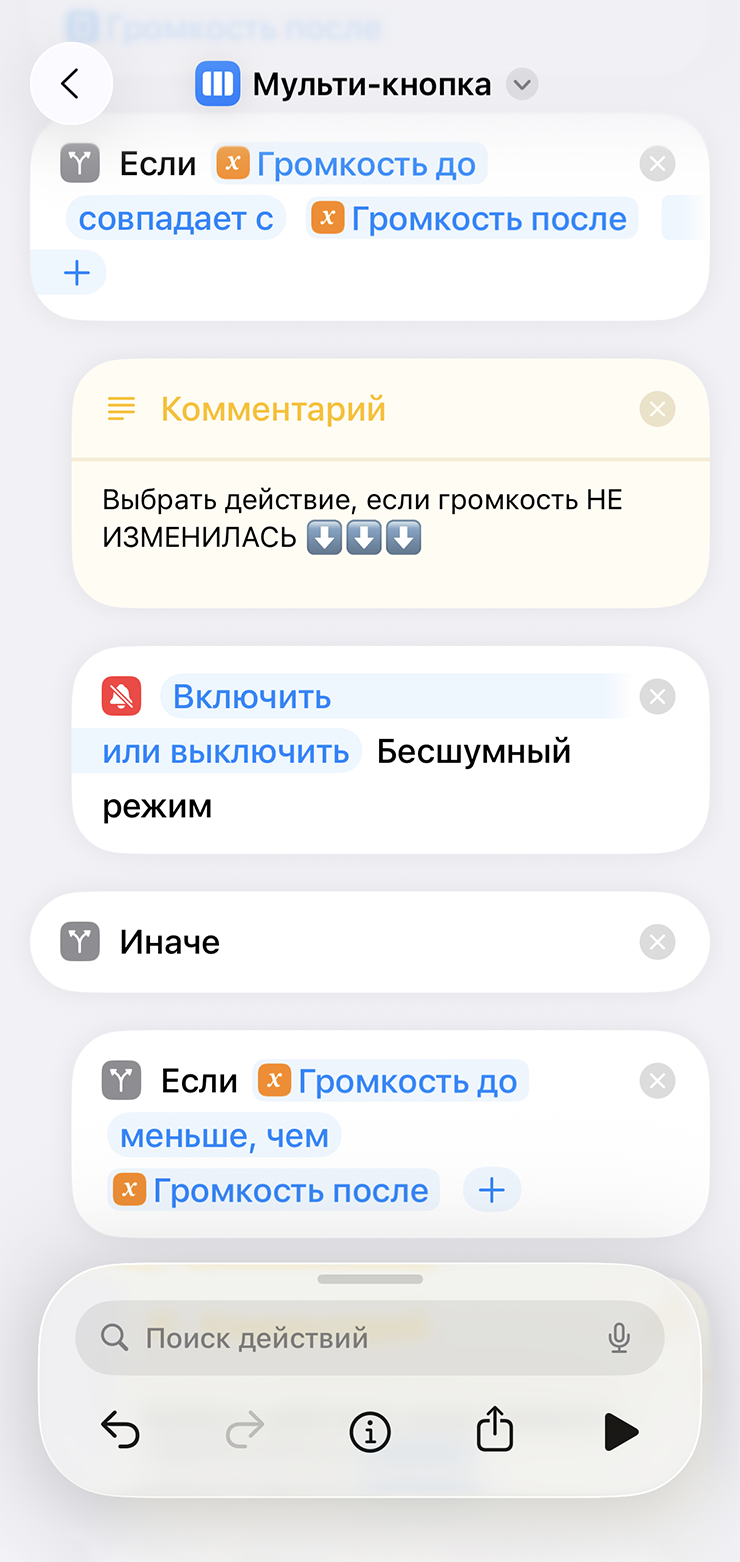Add a condition to the first Если block

[77, 273]
